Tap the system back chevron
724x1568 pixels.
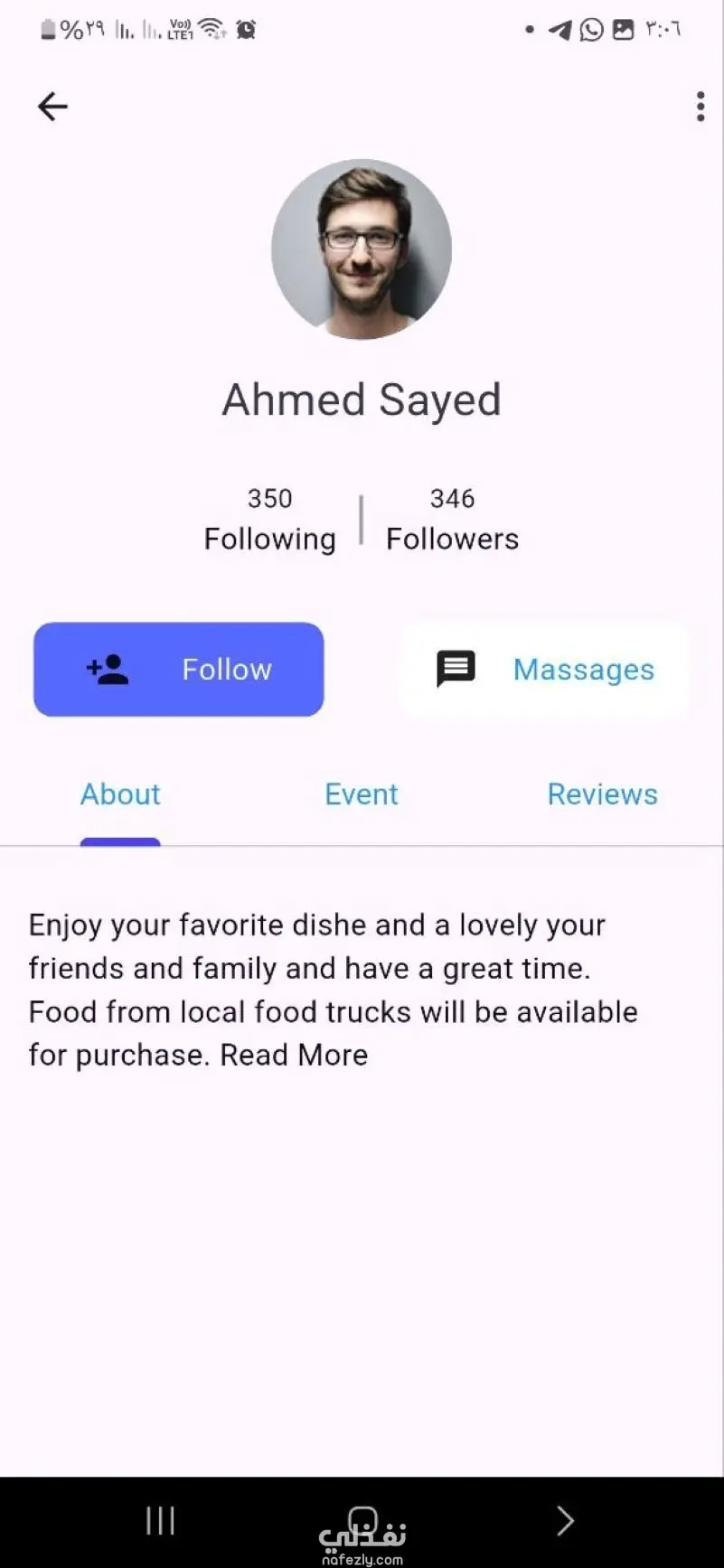pyautogui.click(x=565, y=1520)
